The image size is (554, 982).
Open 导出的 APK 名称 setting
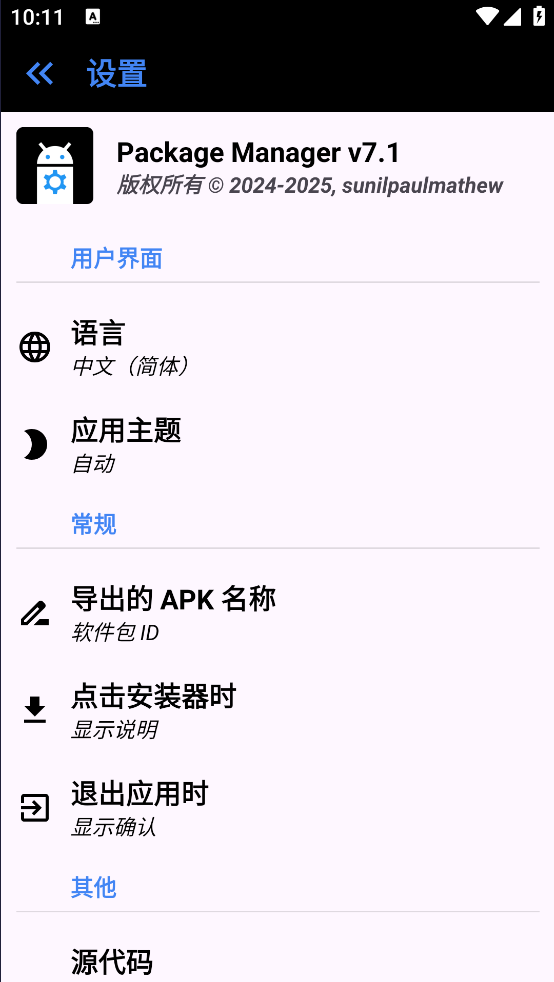(x=277, y=614)
